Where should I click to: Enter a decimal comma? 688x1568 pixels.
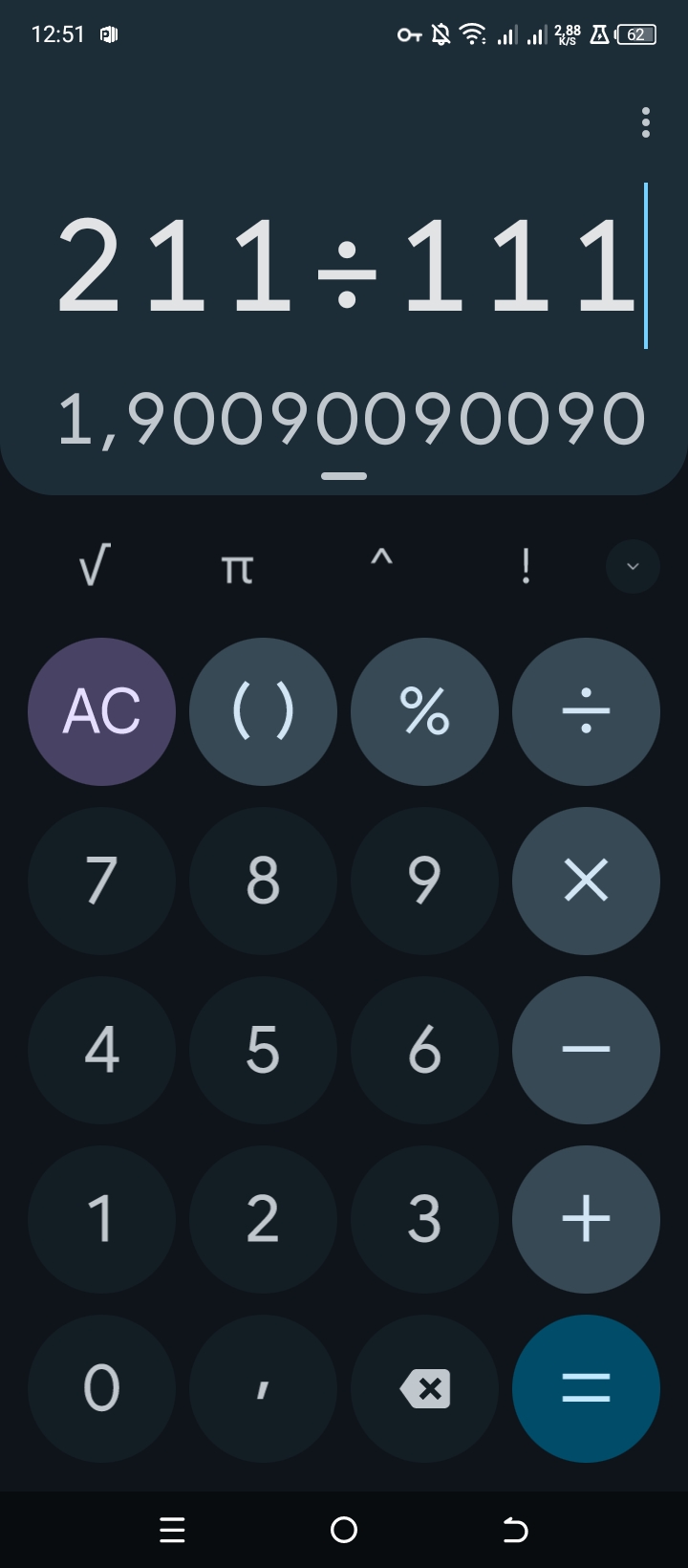[263, 1388]
